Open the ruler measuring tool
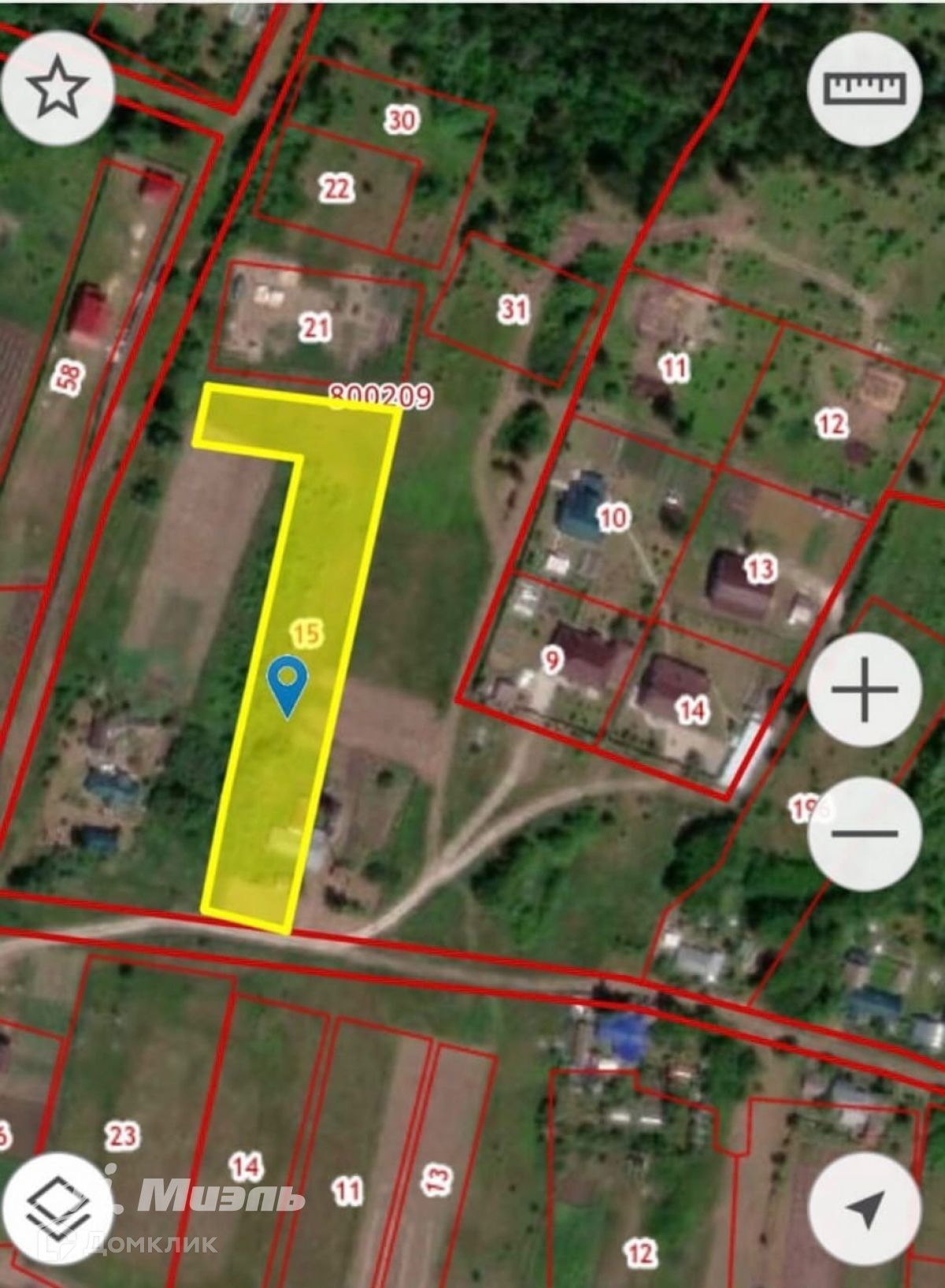 point(864,87)
